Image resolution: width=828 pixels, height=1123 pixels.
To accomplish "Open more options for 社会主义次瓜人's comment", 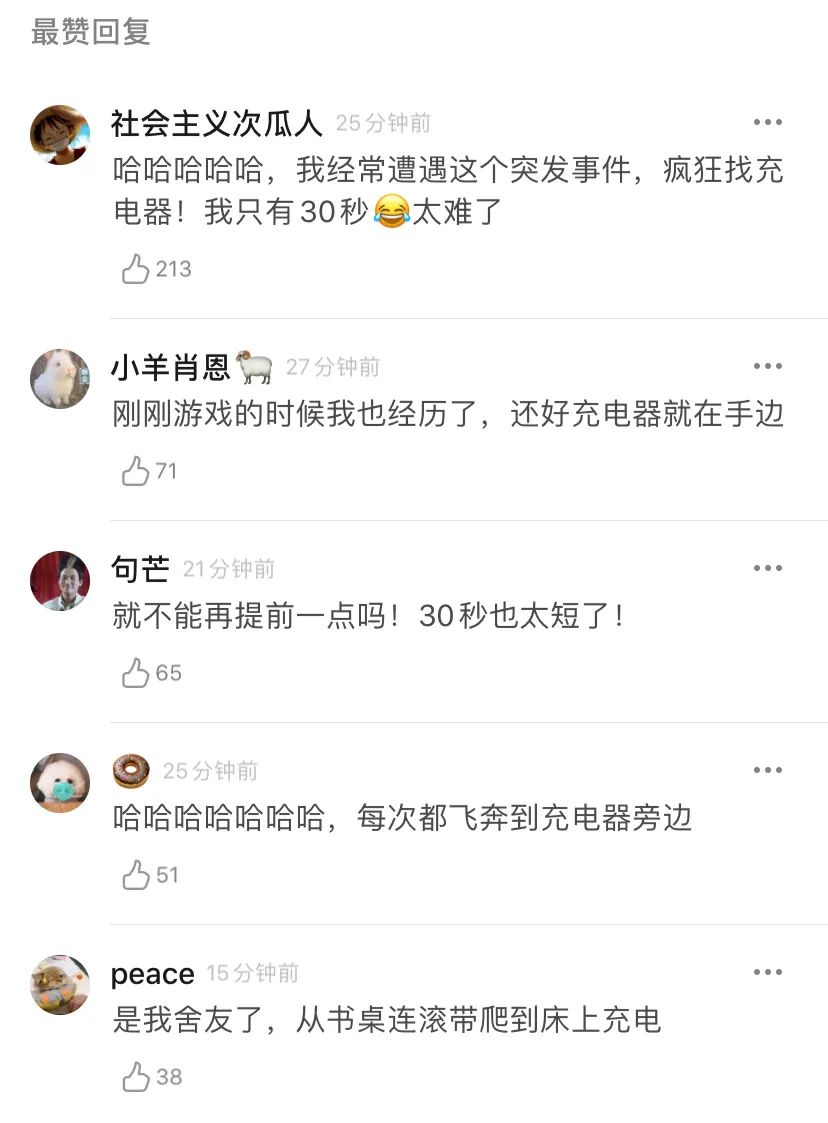I will [768, 121].
